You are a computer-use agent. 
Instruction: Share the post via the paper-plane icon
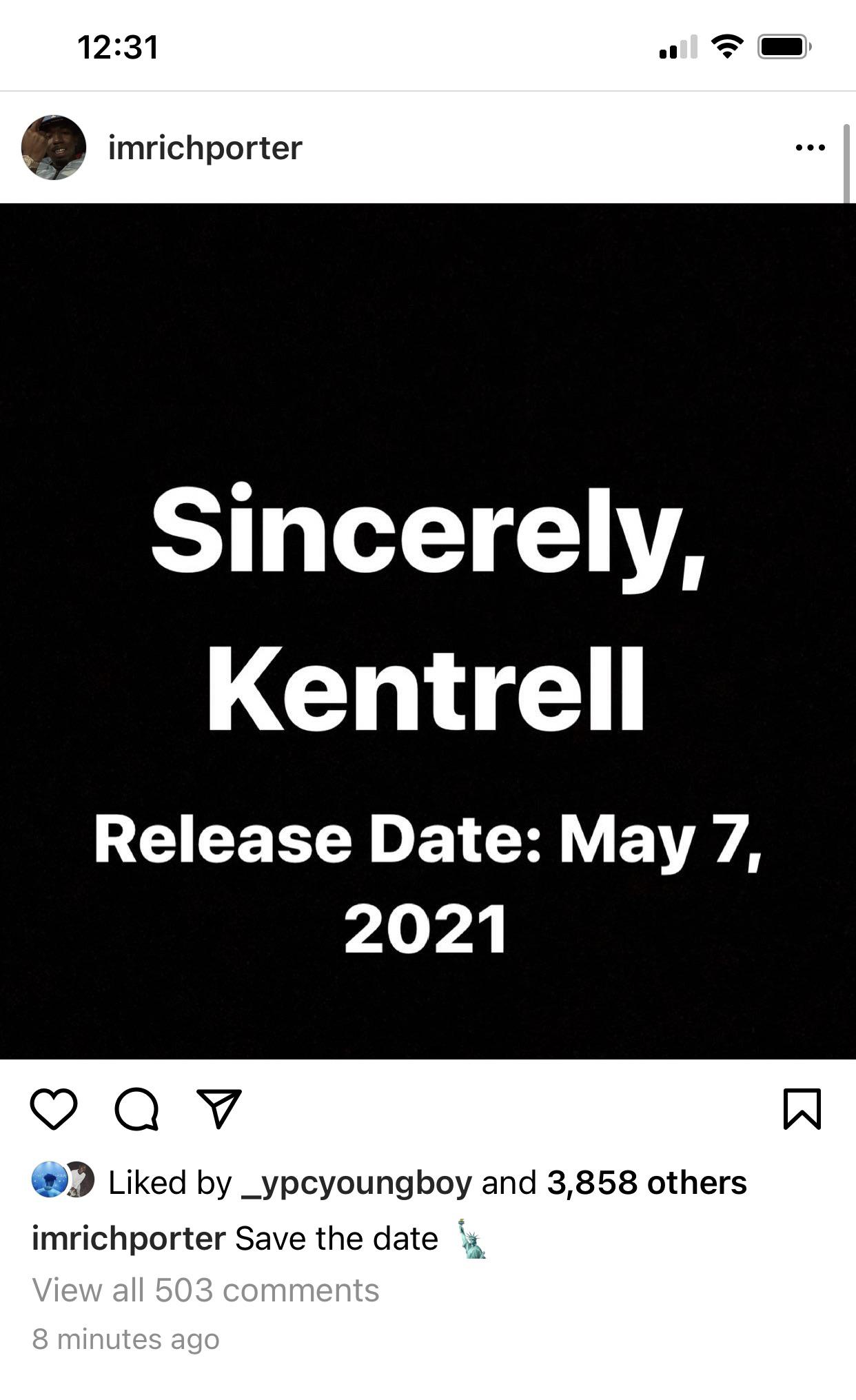pos(219,1109)
